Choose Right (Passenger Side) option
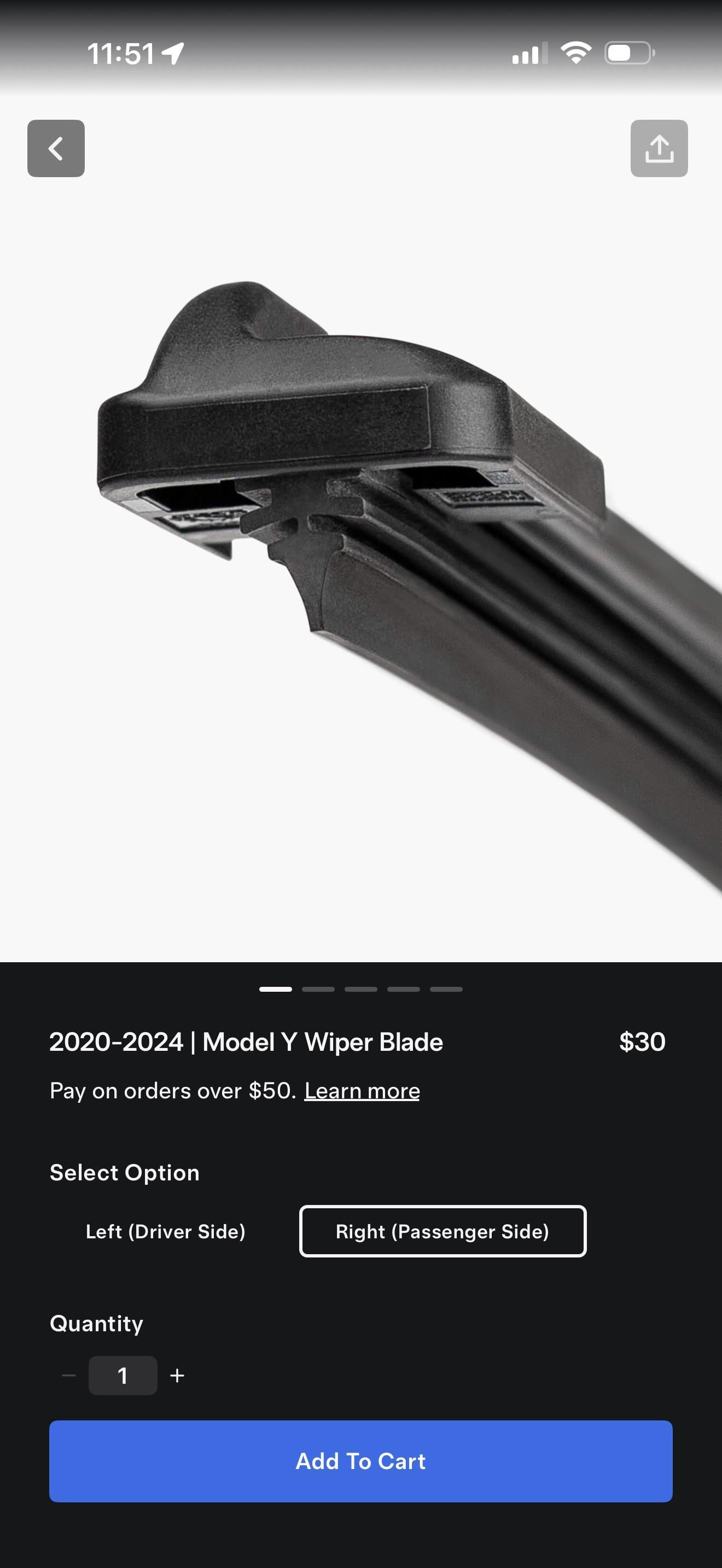Viewport: 722px width, 1568px height. tap(442, 1231)
